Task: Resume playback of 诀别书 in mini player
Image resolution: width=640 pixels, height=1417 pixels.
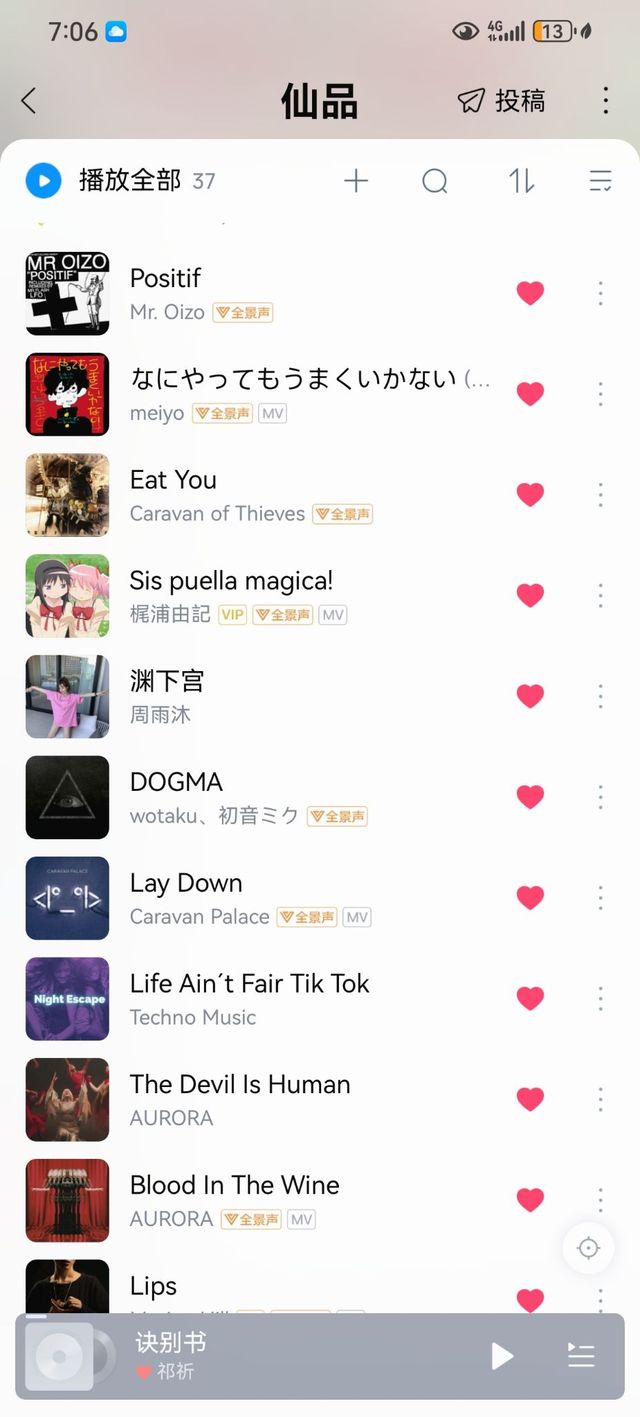Action: (502, 1356)
